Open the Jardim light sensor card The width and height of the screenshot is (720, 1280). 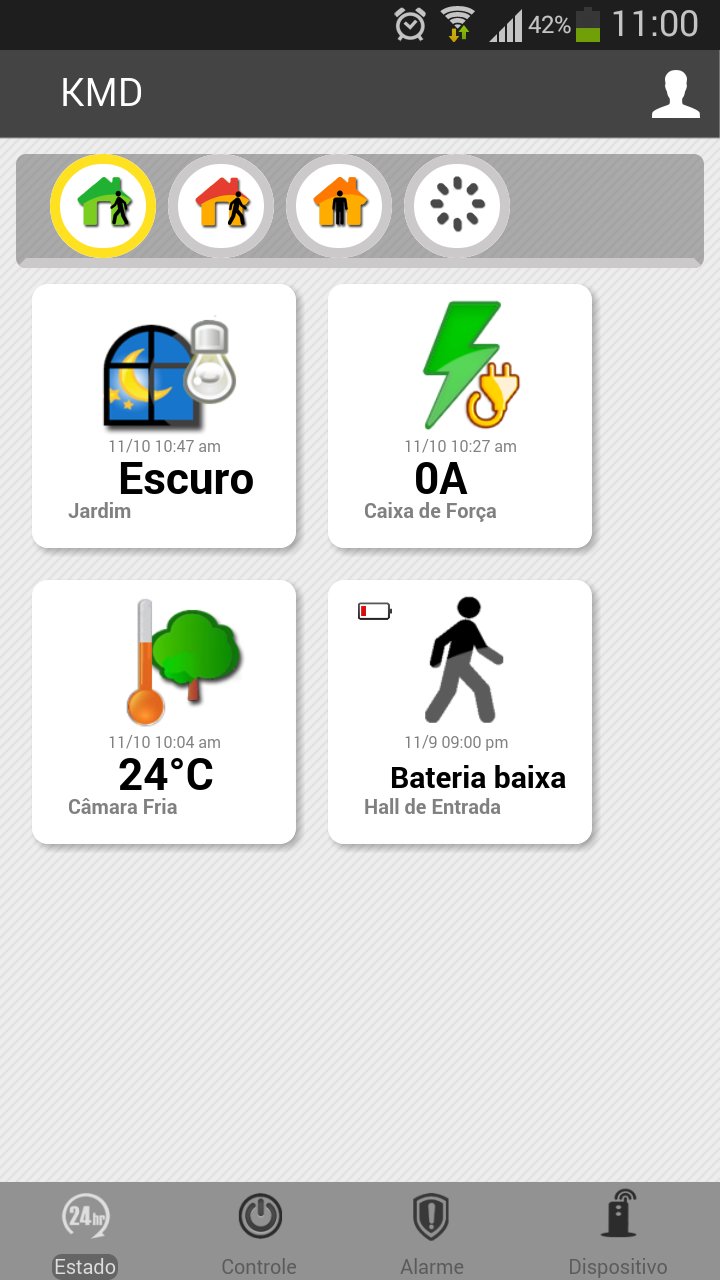click(x=164, y=416)
